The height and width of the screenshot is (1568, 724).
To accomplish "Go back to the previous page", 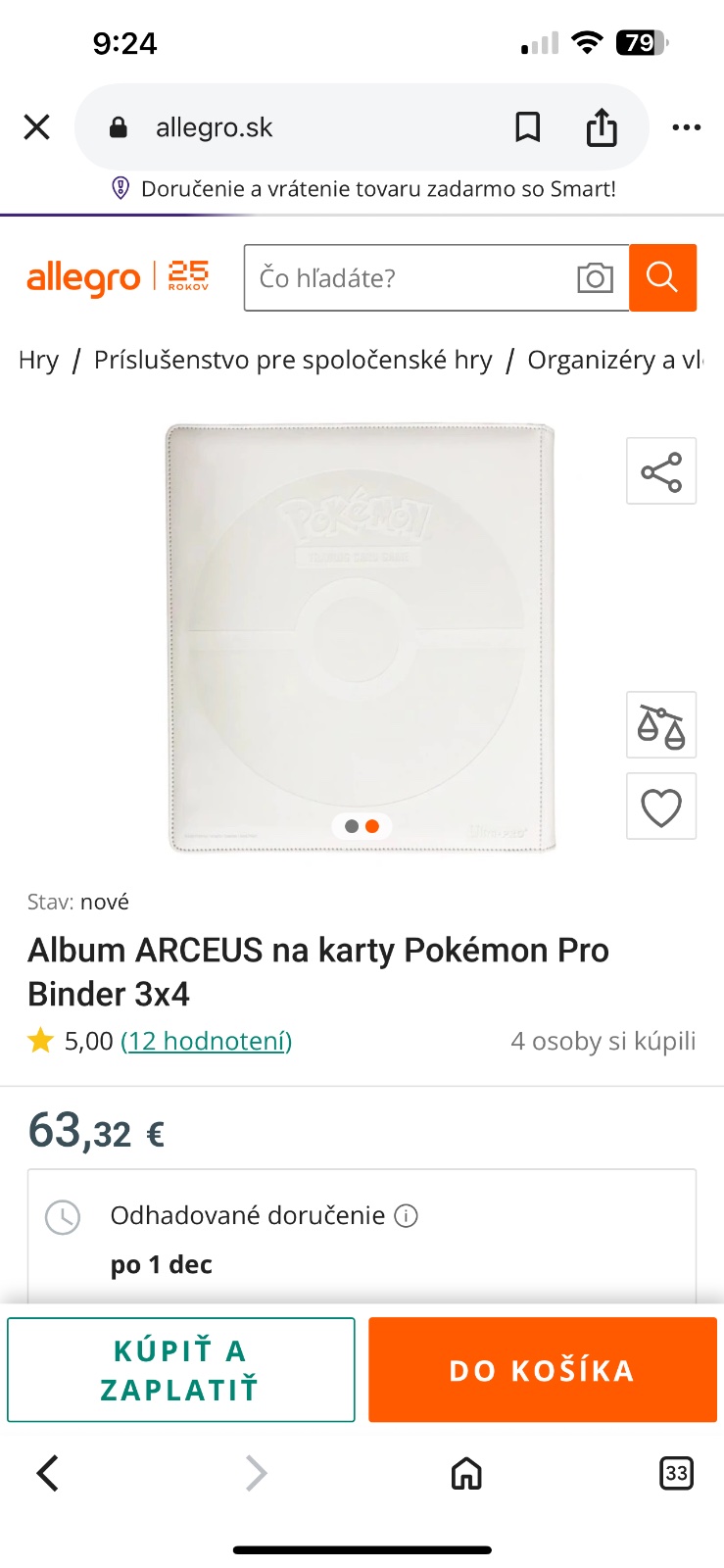I will [47, 1473].
